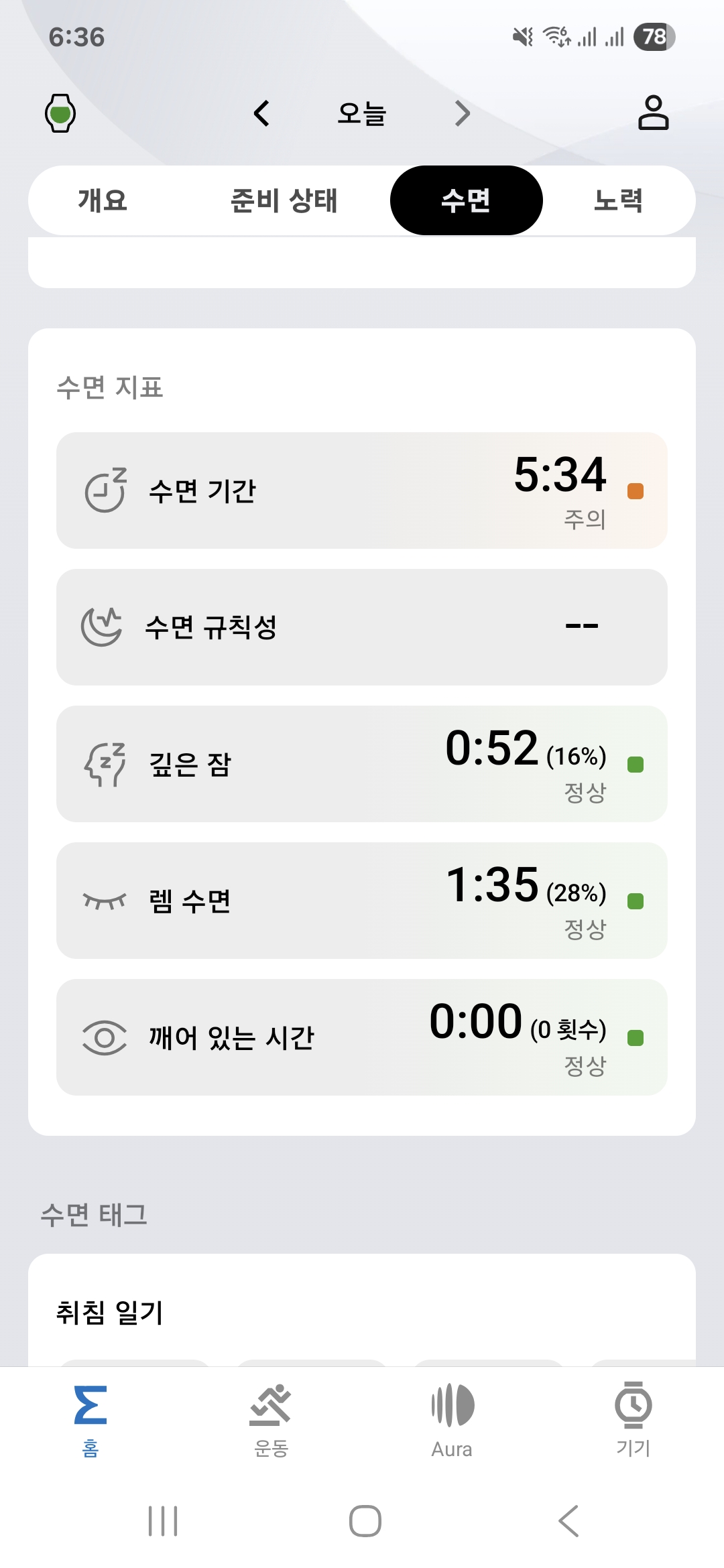Open the recent apps button

pos(163,1520)
